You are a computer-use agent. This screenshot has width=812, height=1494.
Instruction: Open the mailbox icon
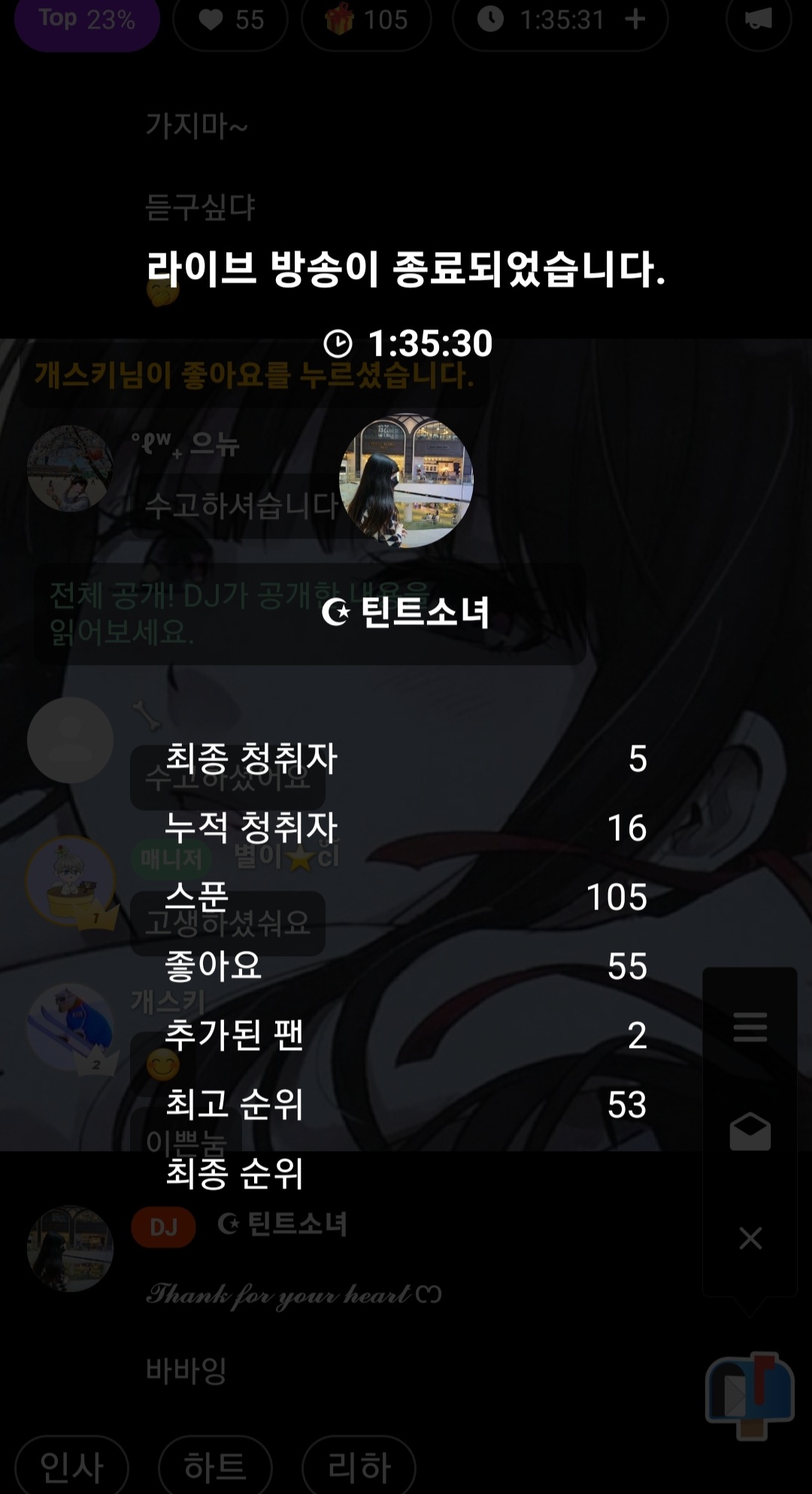click(750, 1395)
